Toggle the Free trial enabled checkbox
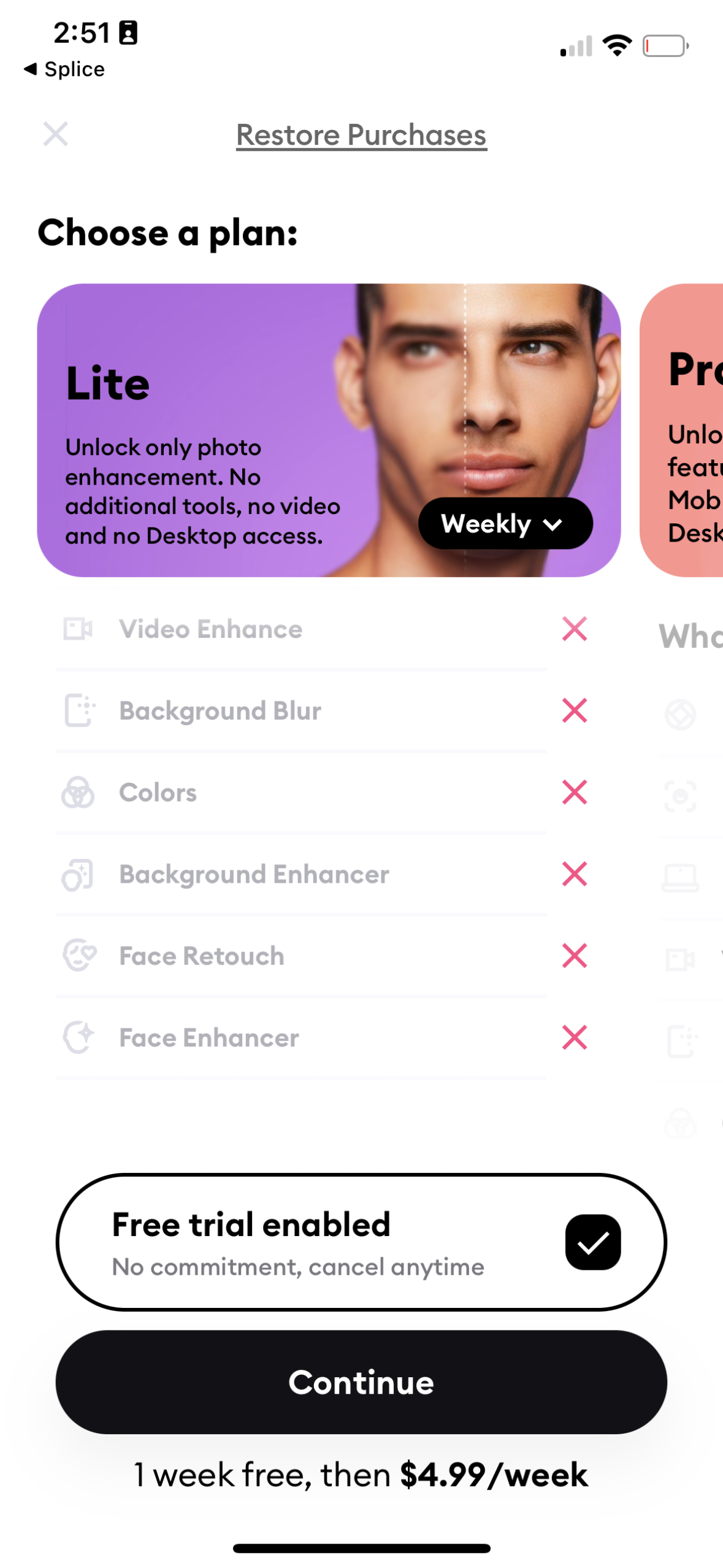The width and height of the screenshot is (723, 1568). tap(592, 1242)
